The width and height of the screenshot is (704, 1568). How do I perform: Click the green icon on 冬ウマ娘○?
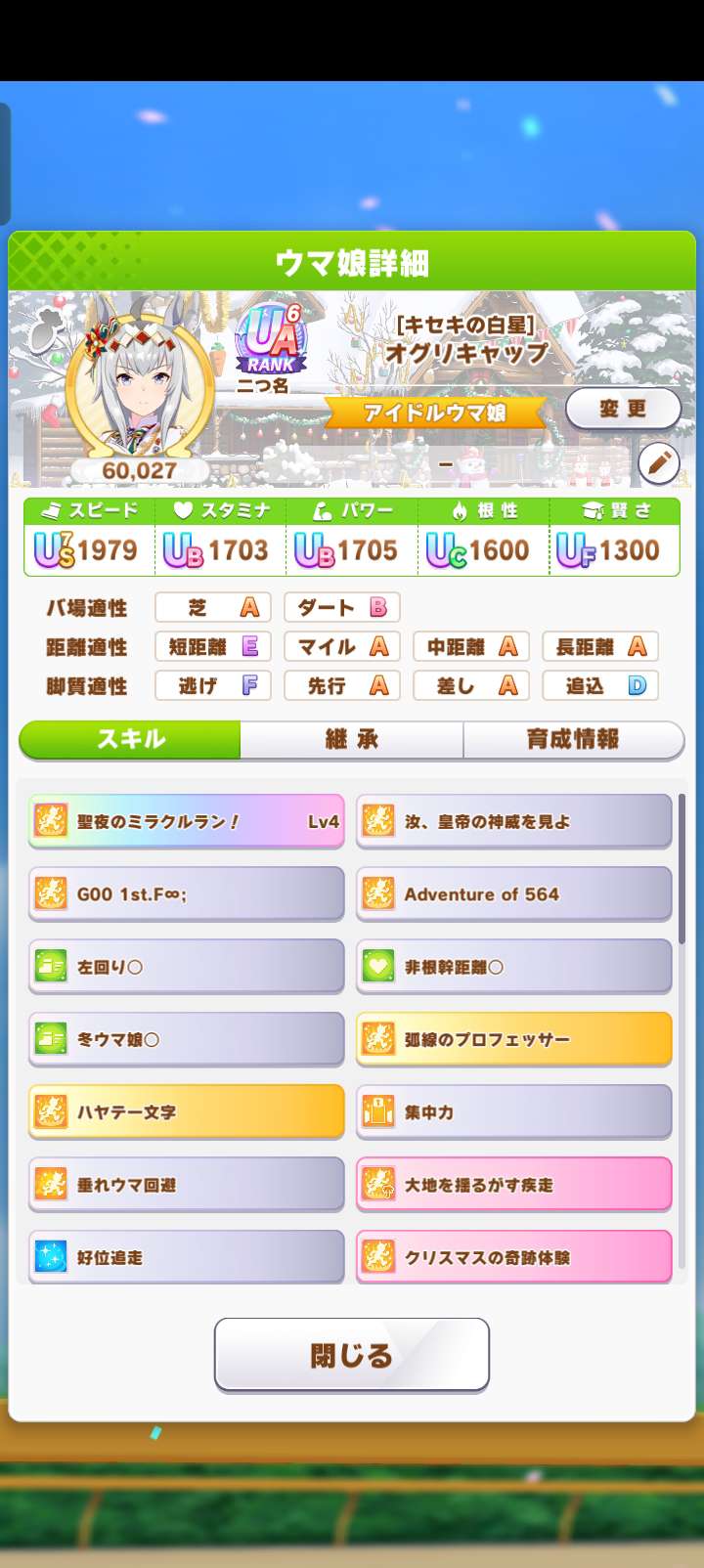[52, 1039]
